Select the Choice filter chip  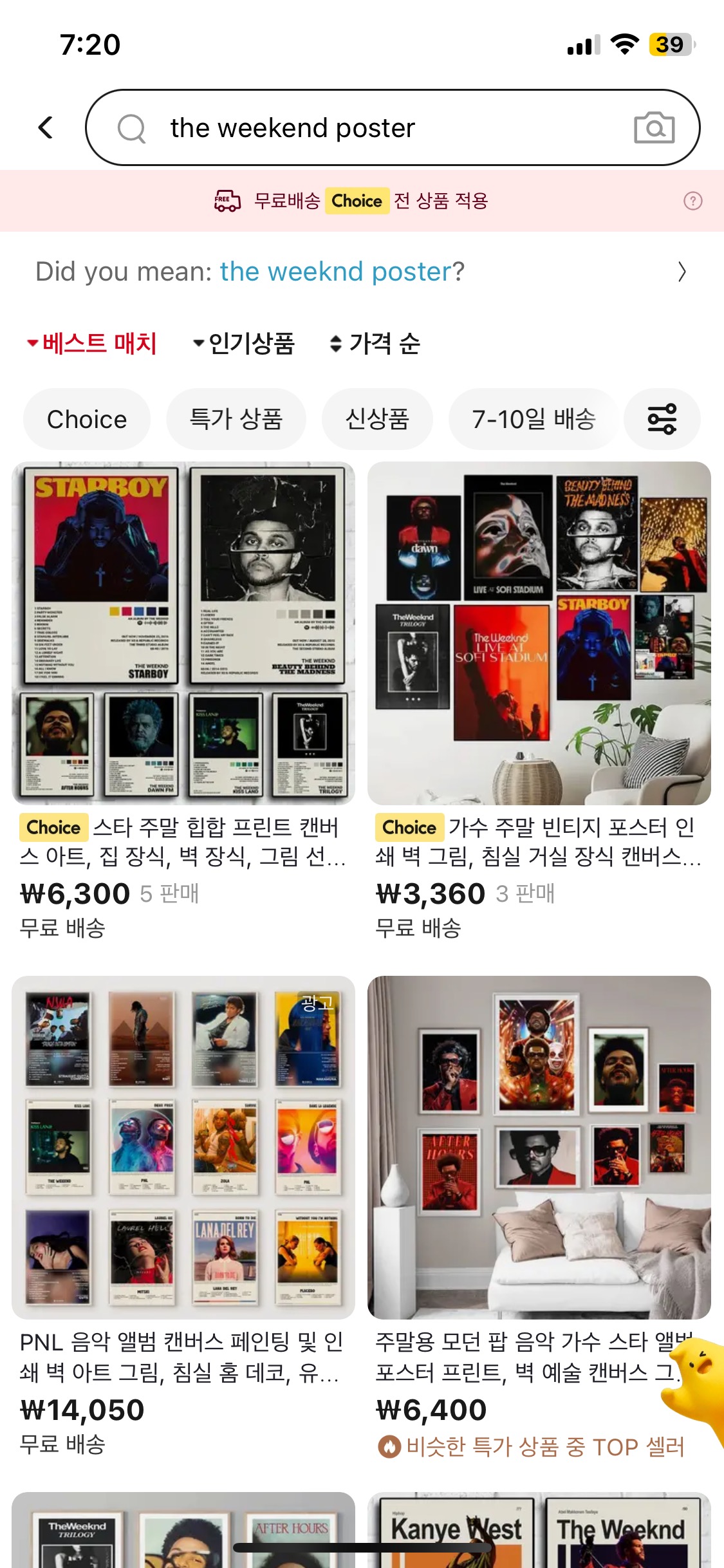[87, 419]
